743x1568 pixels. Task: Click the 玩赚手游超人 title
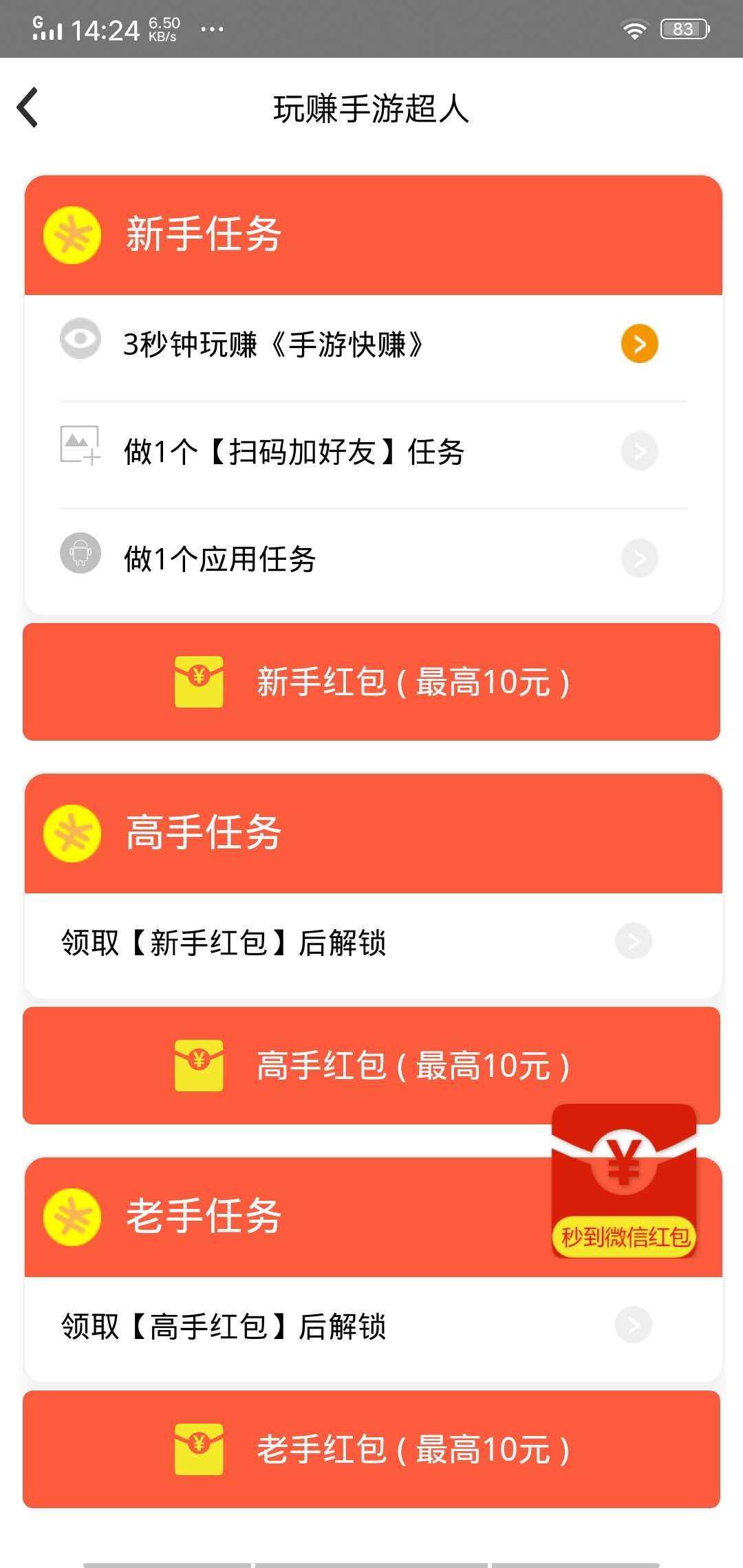click(371, 108)
